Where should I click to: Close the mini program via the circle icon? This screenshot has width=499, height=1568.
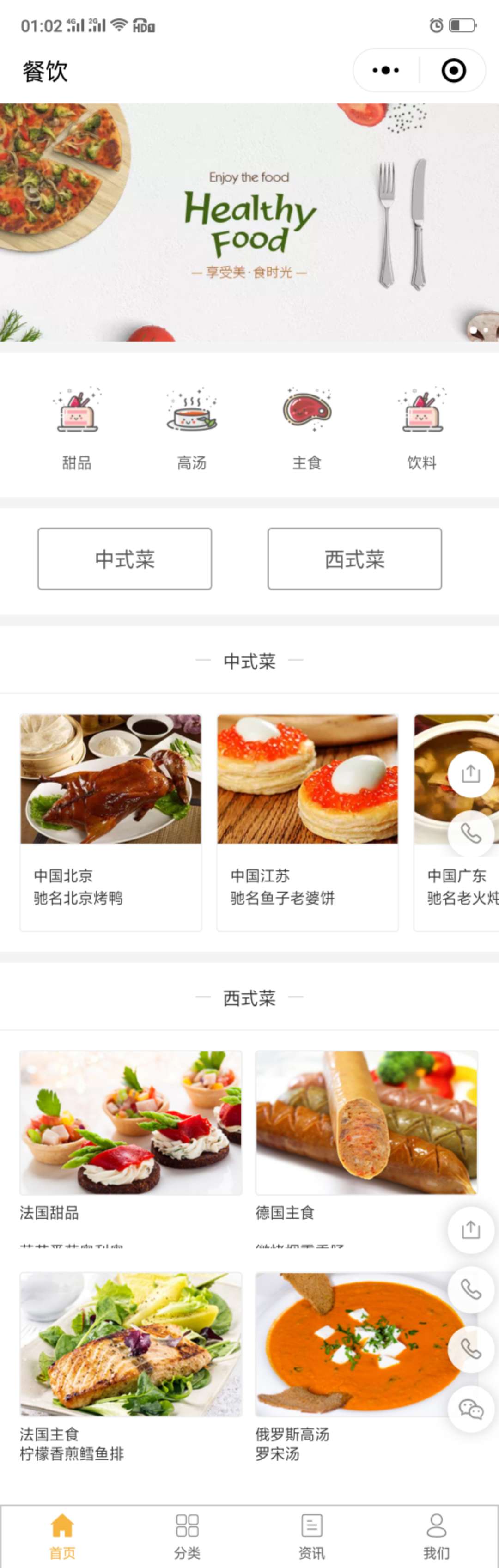tap(453, 71)
